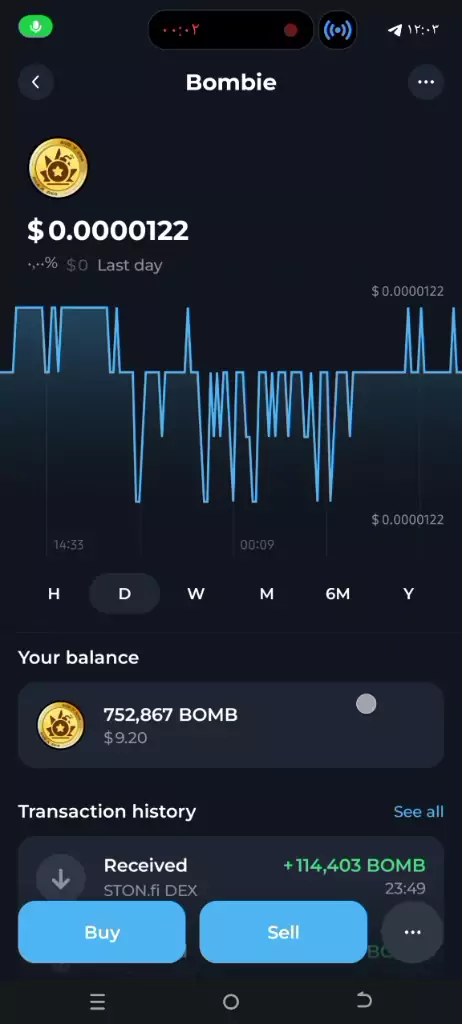
Task: Switch chart to the H range
Action: [54, 594]
